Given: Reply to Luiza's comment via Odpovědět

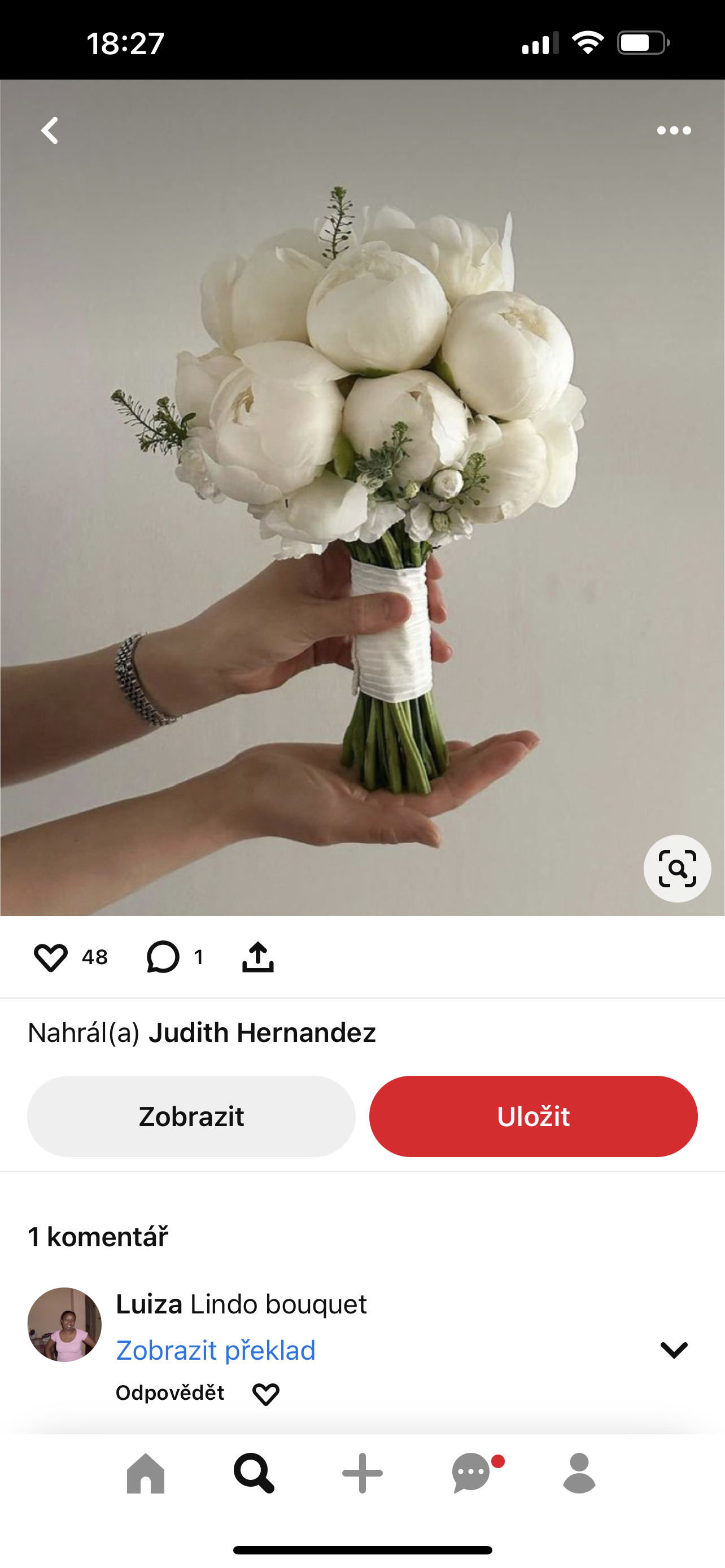Looking at the screenshot, I should (x=170, y=1392).
